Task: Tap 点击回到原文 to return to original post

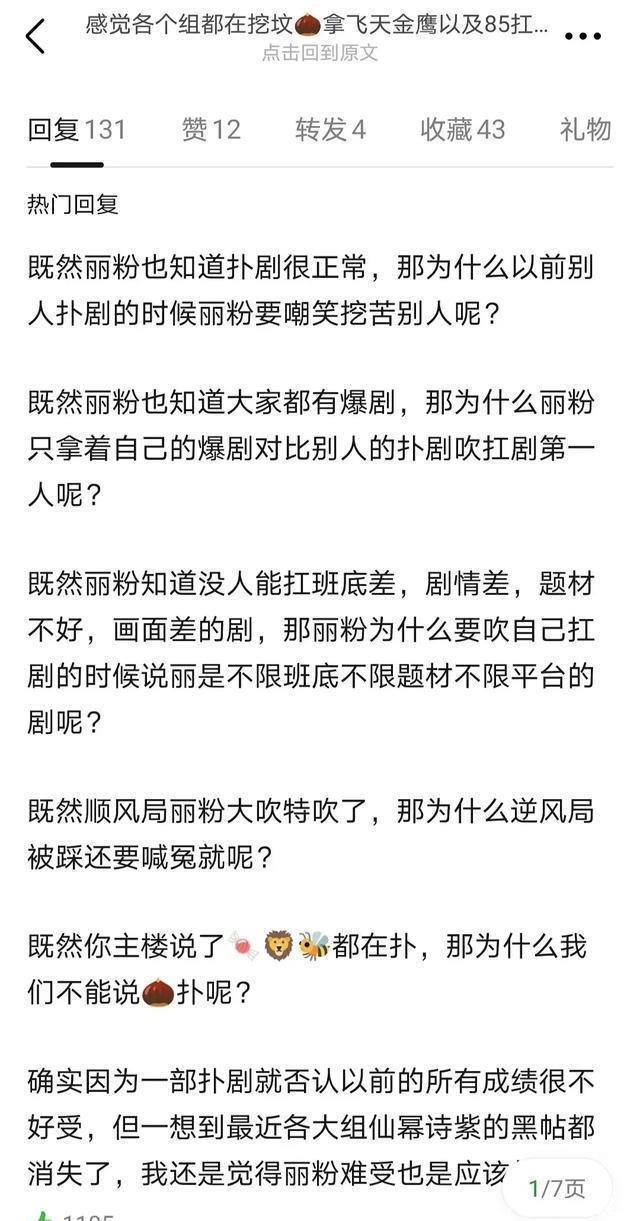Action: point(320,53)
